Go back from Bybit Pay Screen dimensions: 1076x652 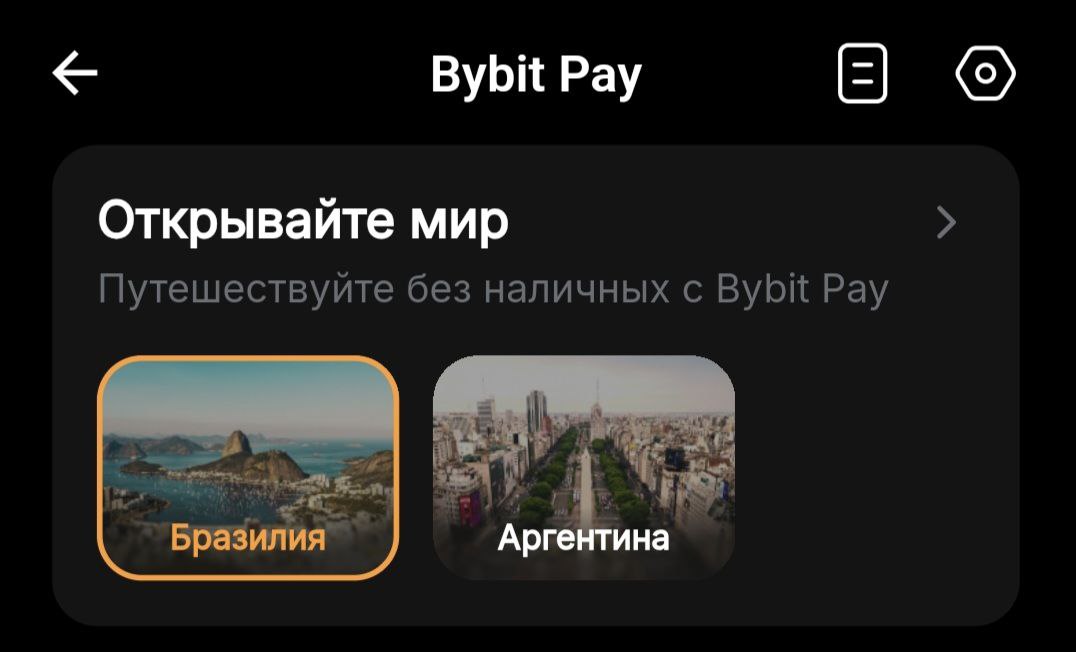click(x=75, y=74)
